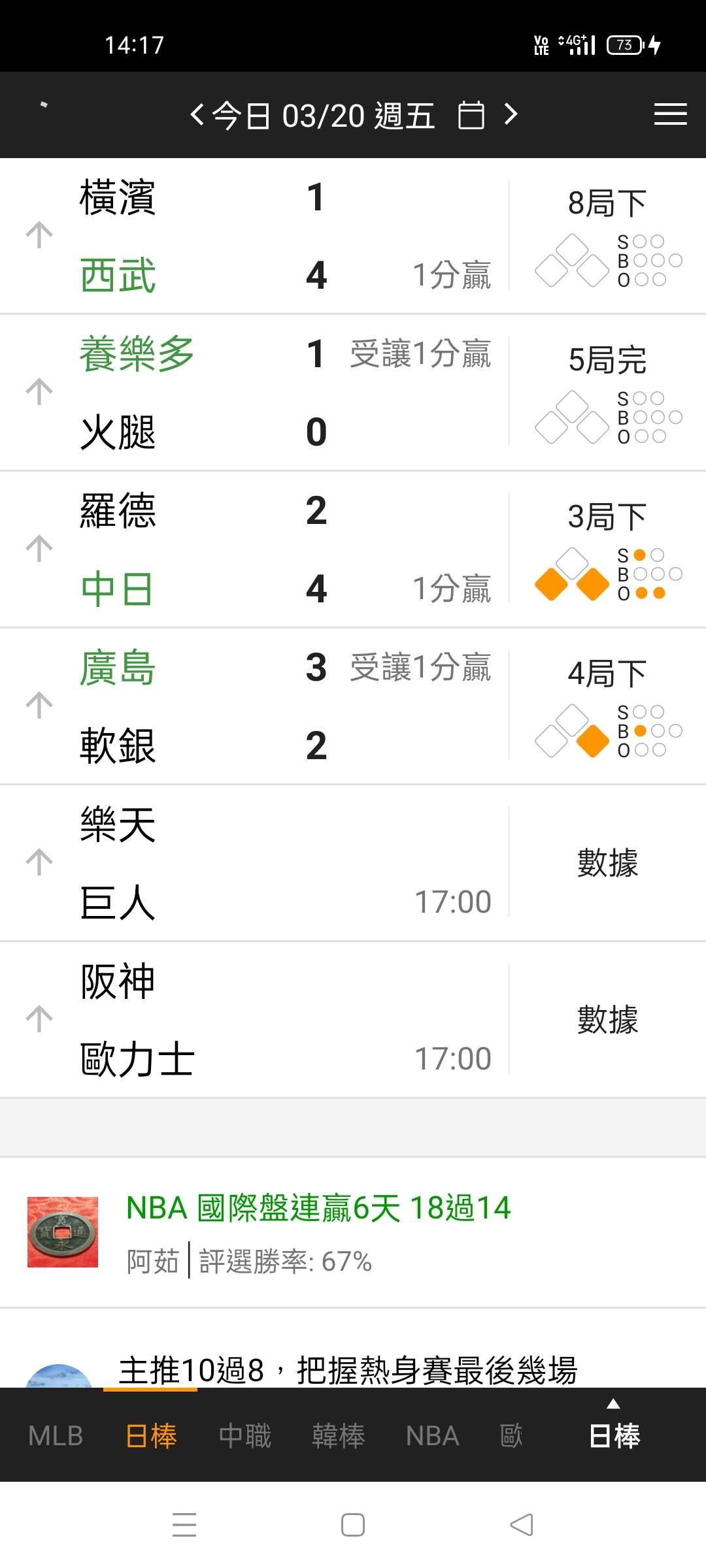Open the 廣島 vs 軟銀 game
This screenshot has width=706, height=1568.
coord(261,706)
